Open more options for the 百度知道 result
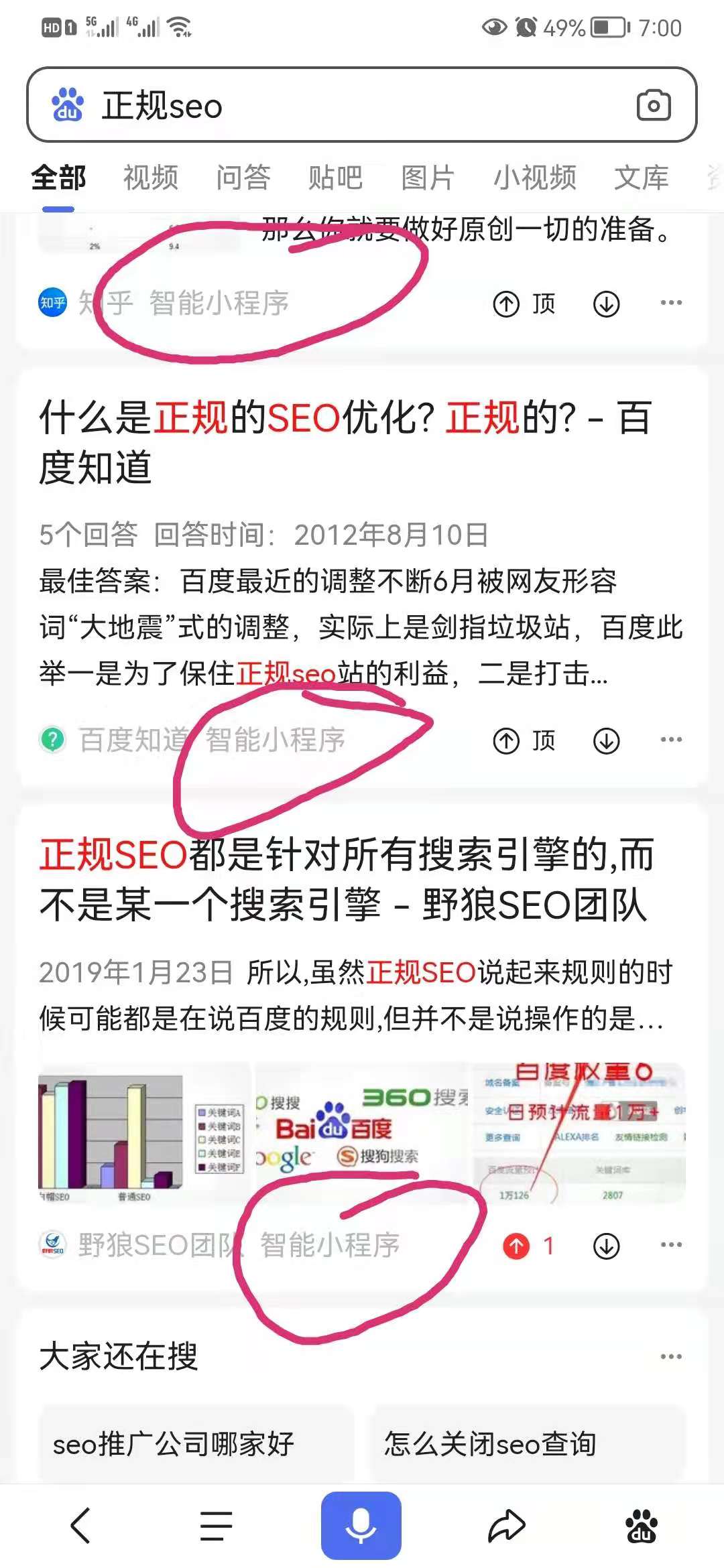The width and height of the screenshot is (724, 1568). [x=670, y=740]
